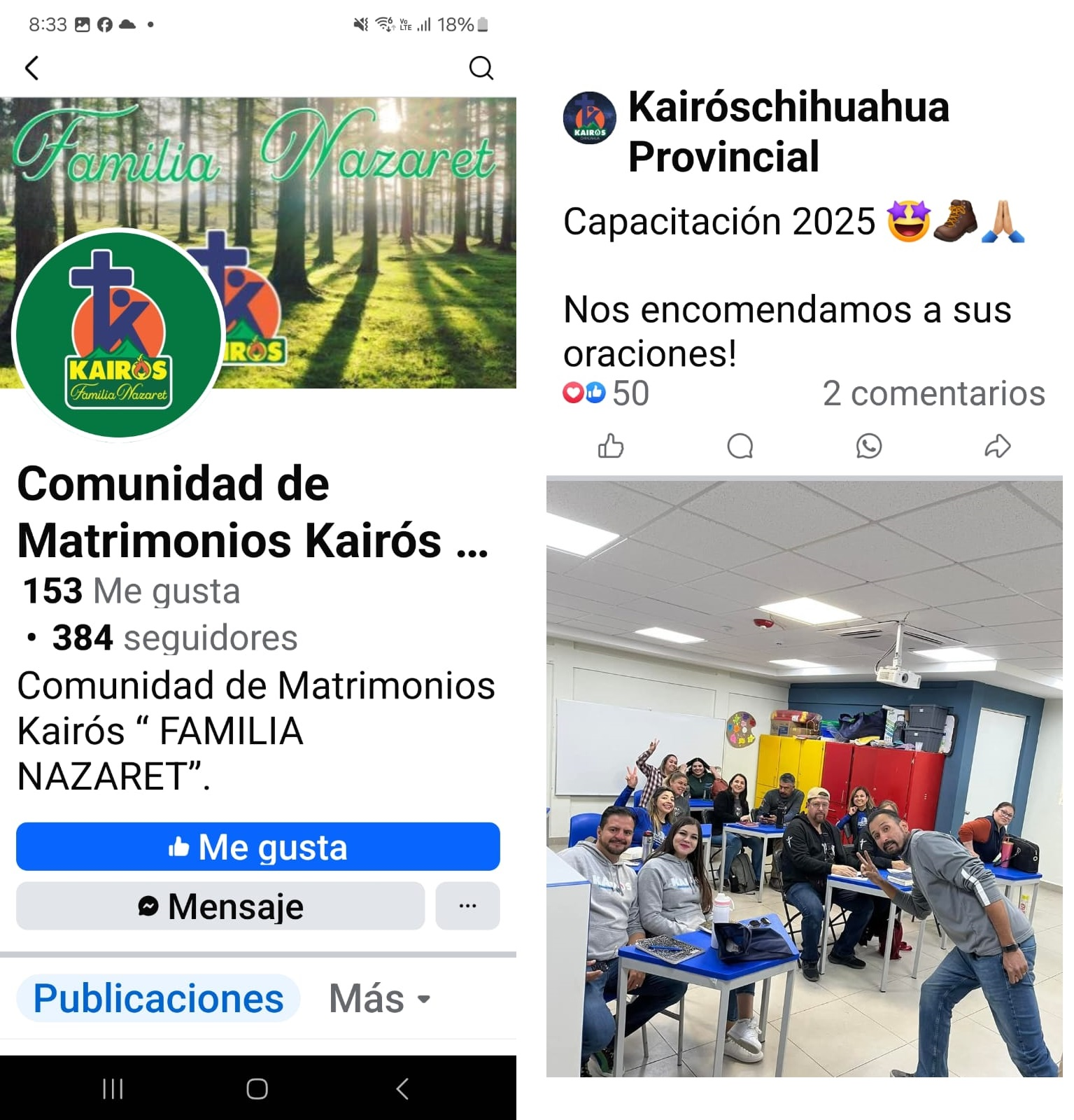The image size is (1074, 1120).
Task: Like the page with Me gusta button
Action: point(257,847)
